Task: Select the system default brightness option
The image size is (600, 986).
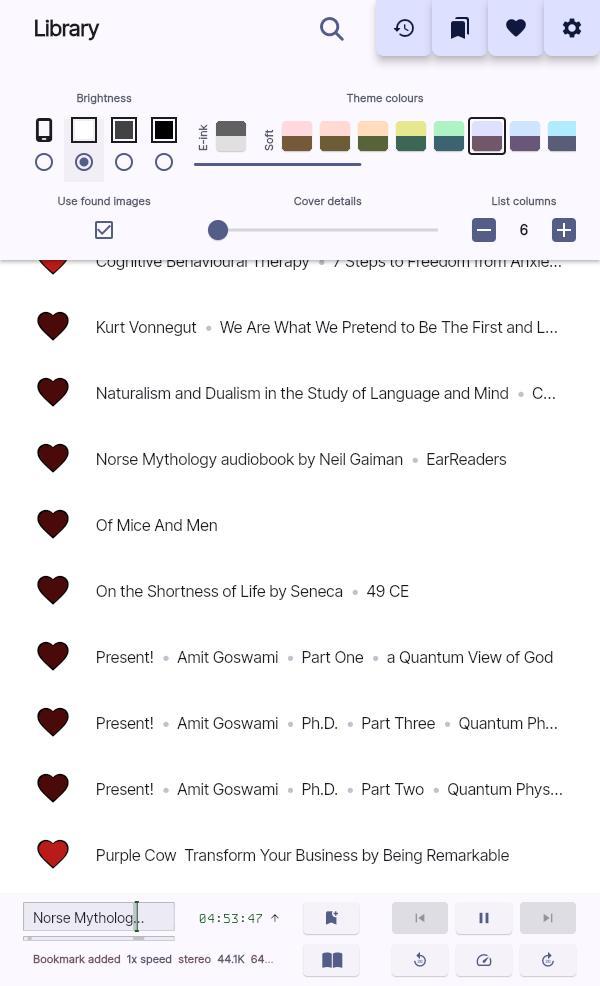Action: (x=44, y=162)
